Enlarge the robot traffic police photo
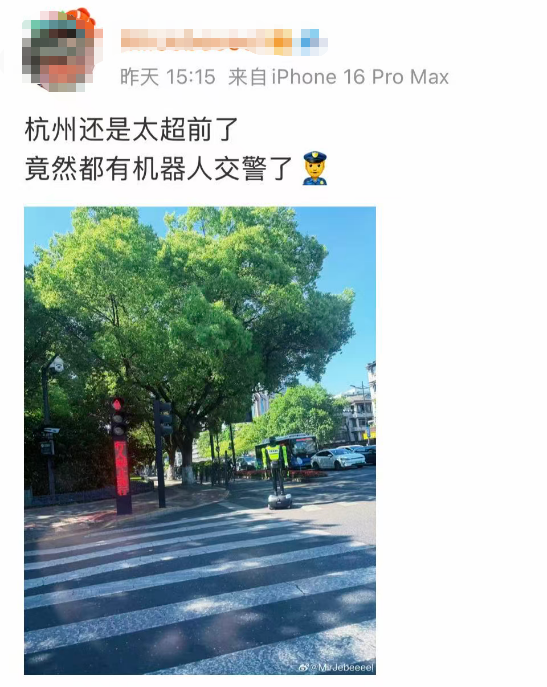 coord(200,440)
